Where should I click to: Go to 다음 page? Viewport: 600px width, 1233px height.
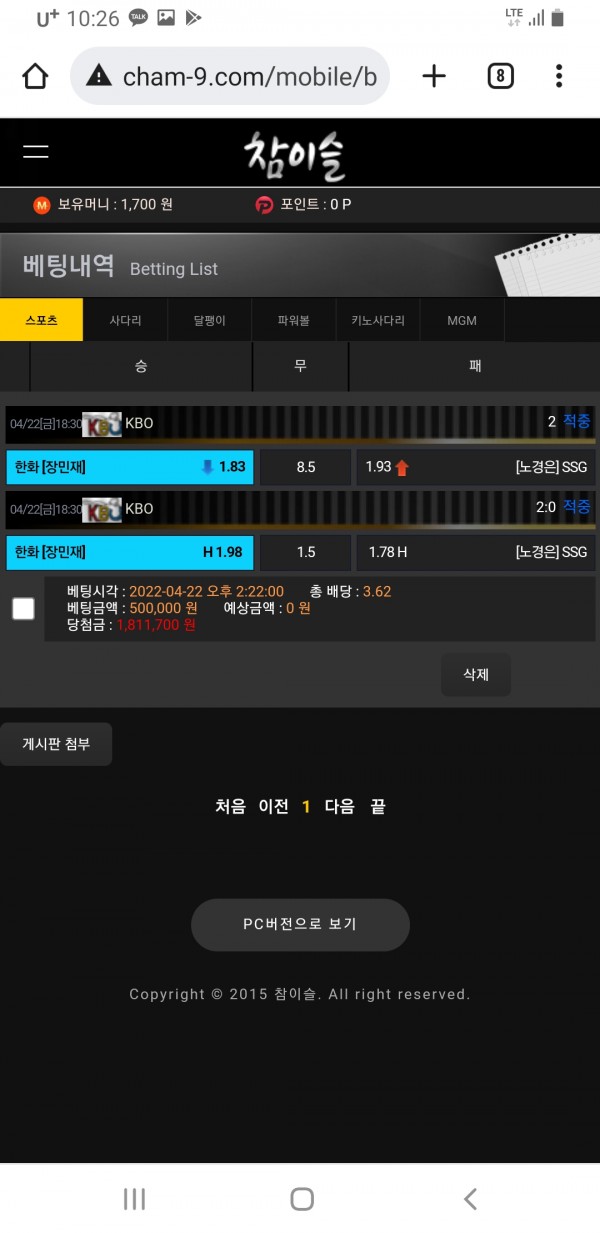pyautogui.click(x=340, y=806)
